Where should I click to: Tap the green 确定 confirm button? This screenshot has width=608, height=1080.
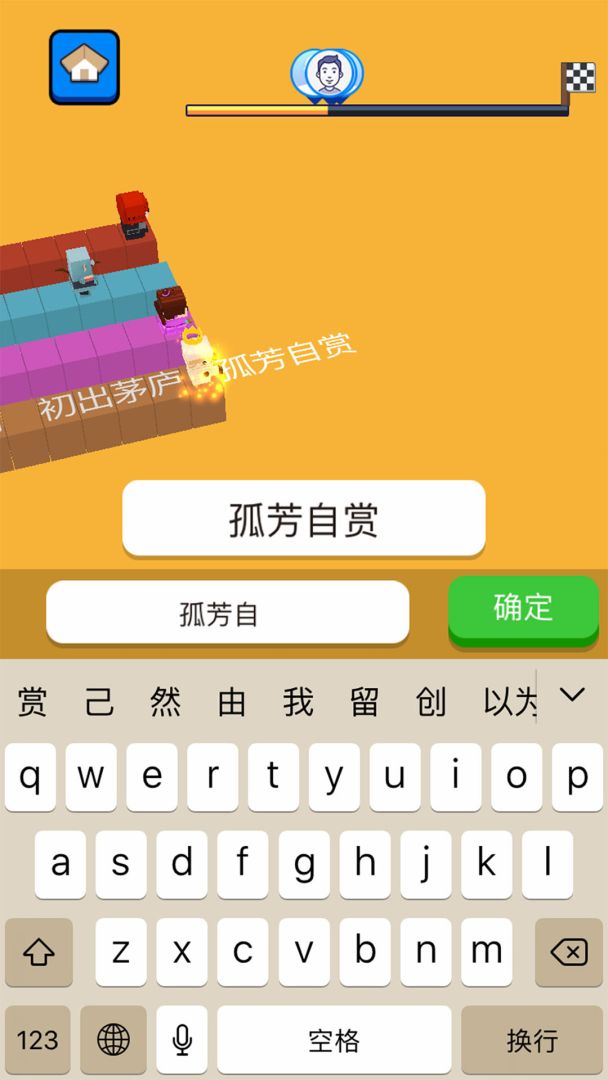(523, 607)
